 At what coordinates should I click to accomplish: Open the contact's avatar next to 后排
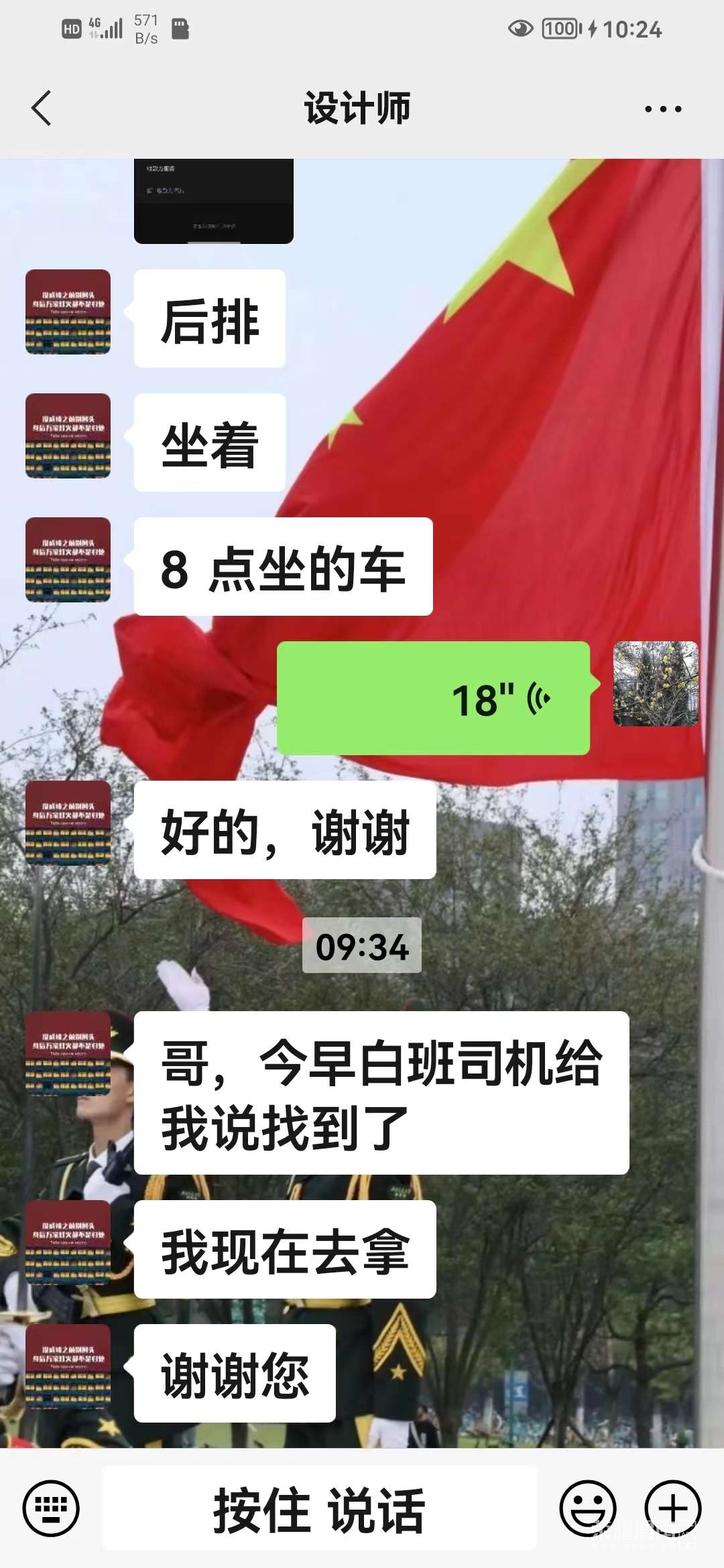tap(68, 312)
